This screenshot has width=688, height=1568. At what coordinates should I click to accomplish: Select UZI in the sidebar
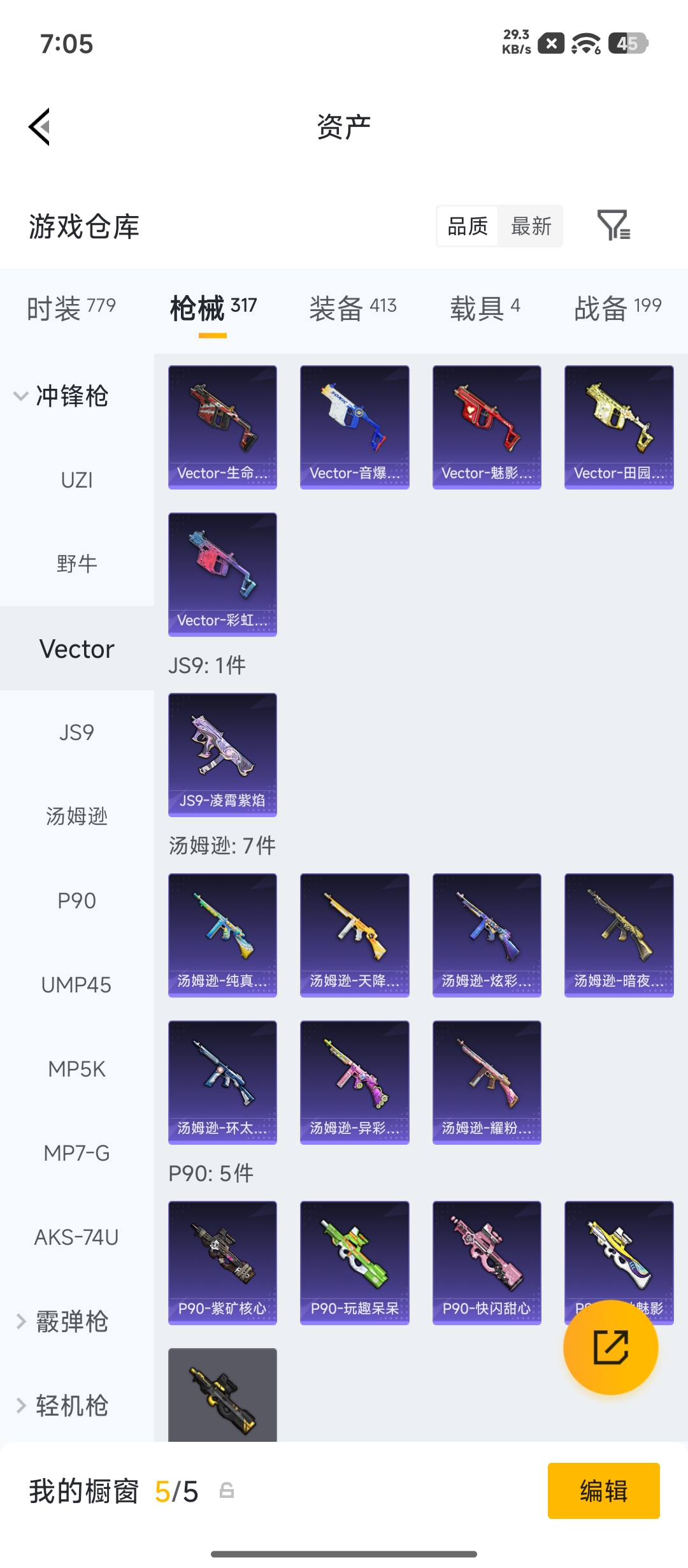point(77,480)
